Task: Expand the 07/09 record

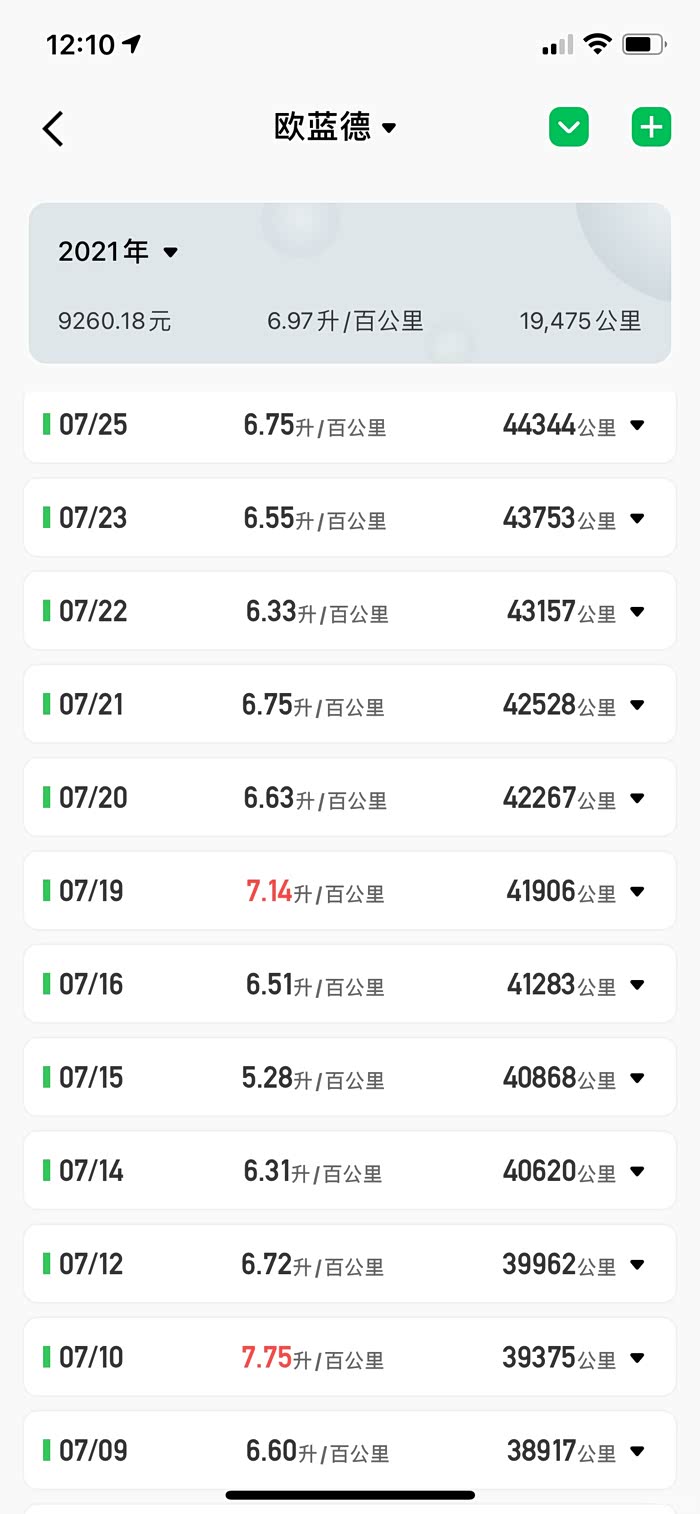Action: click(637, 1451)
